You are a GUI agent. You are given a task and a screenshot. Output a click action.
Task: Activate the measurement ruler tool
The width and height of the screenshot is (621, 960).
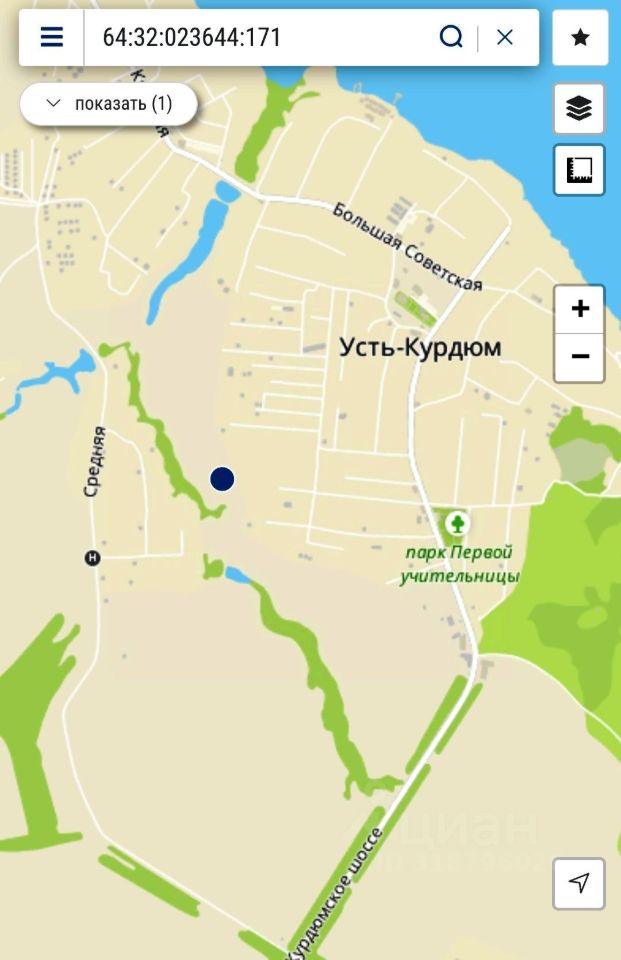[579, 170]
